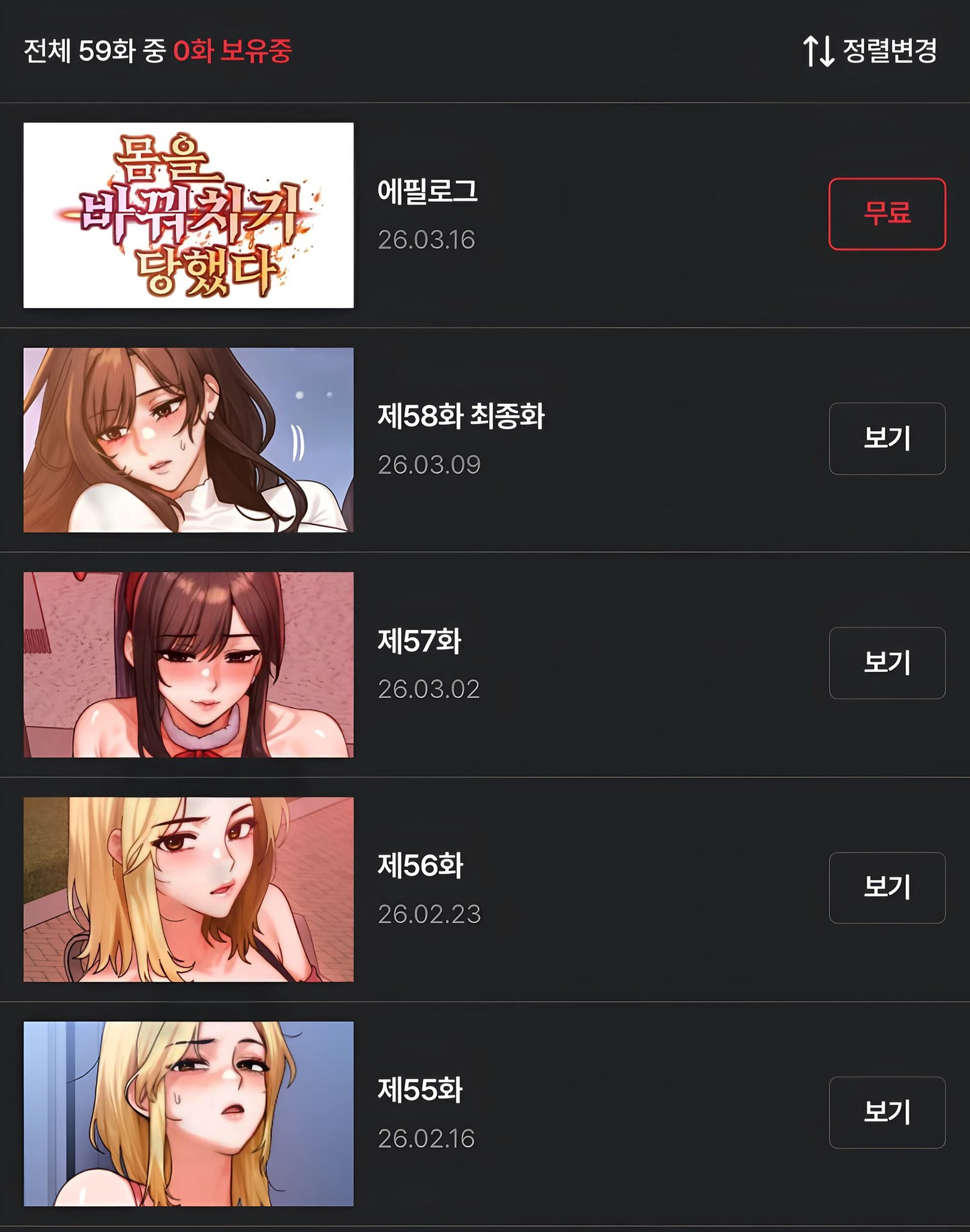Image resolution: width=970 pixels, height=1232 pixels.
Task: Open the 에필로그 episode thumbnail
Action: 189,215
